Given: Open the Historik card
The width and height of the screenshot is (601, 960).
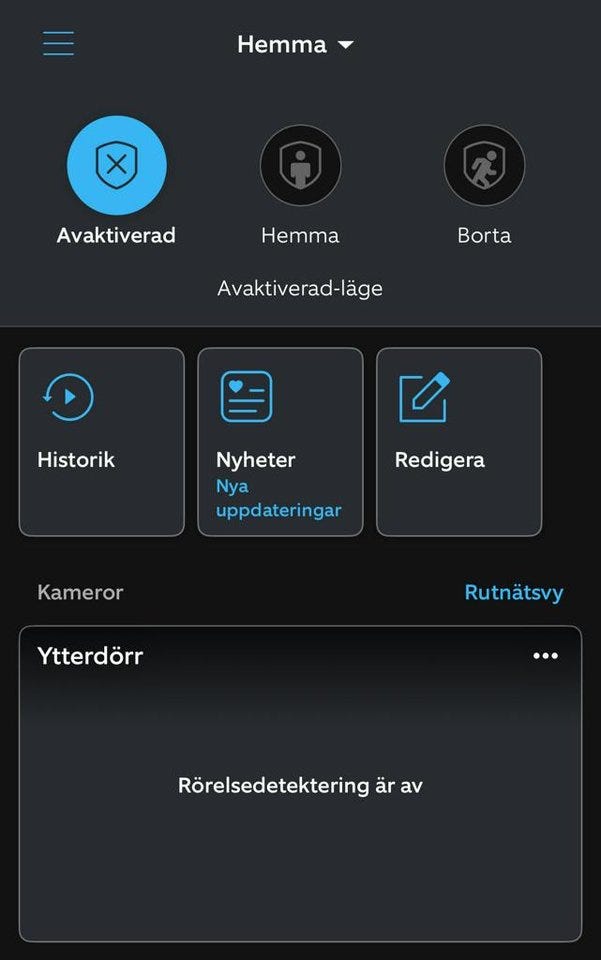Looking at the screenshot, I should pos(102,441).
